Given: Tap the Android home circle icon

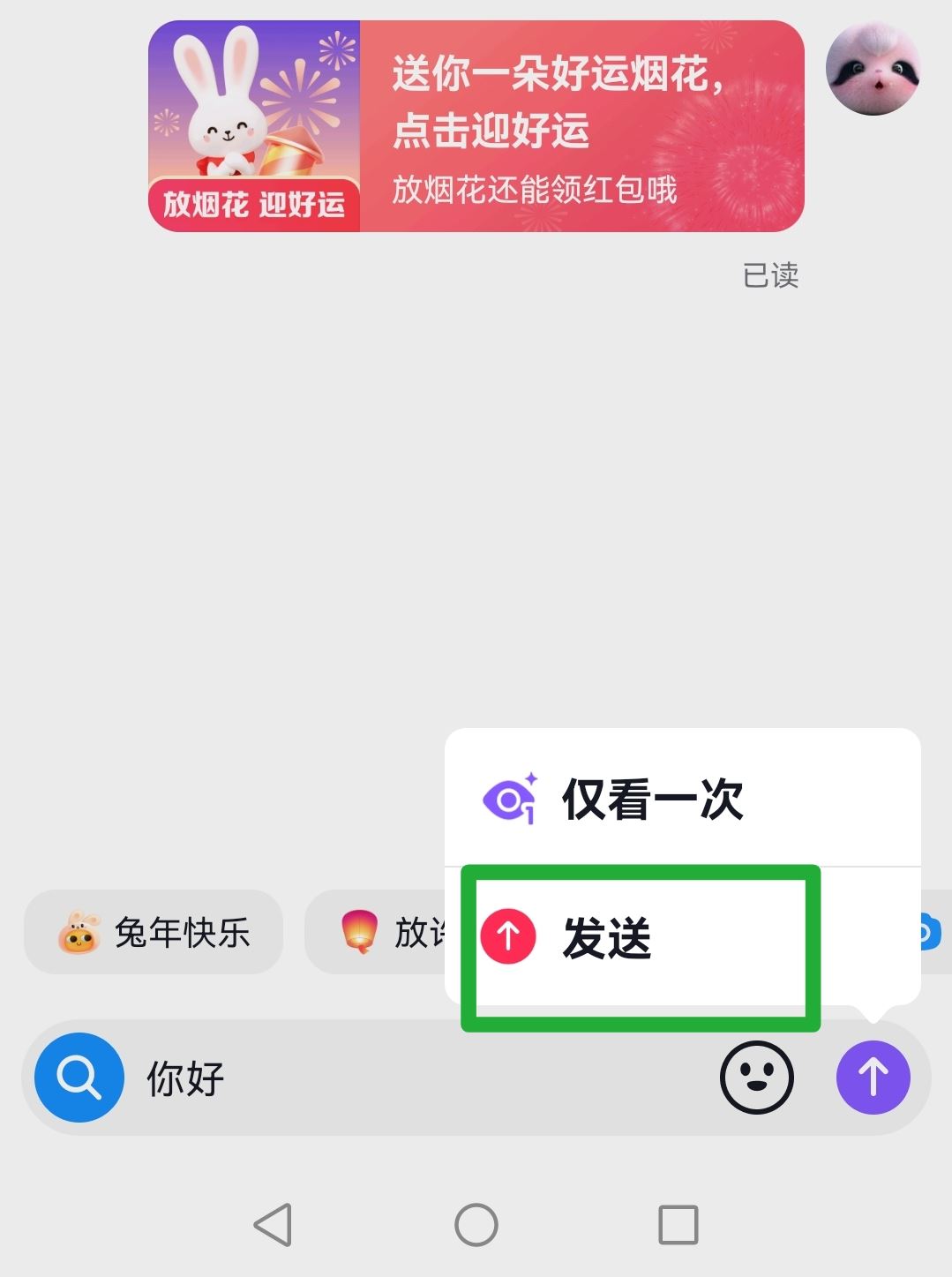Looking at the screenshot, I should click(476, 1225).
